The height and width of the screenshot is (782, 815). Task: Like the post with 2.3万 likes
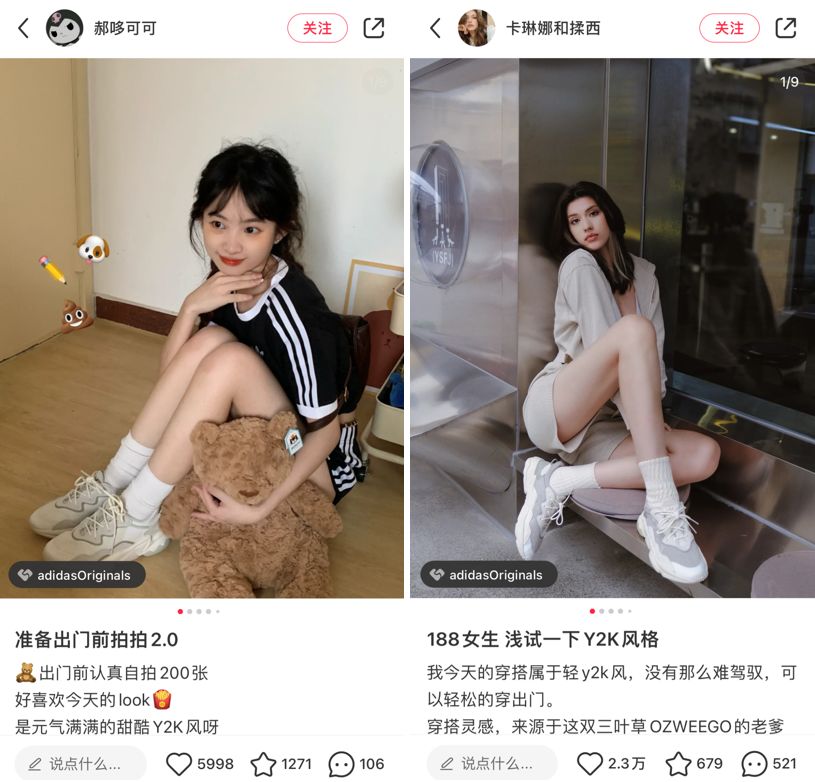[590, 764]
